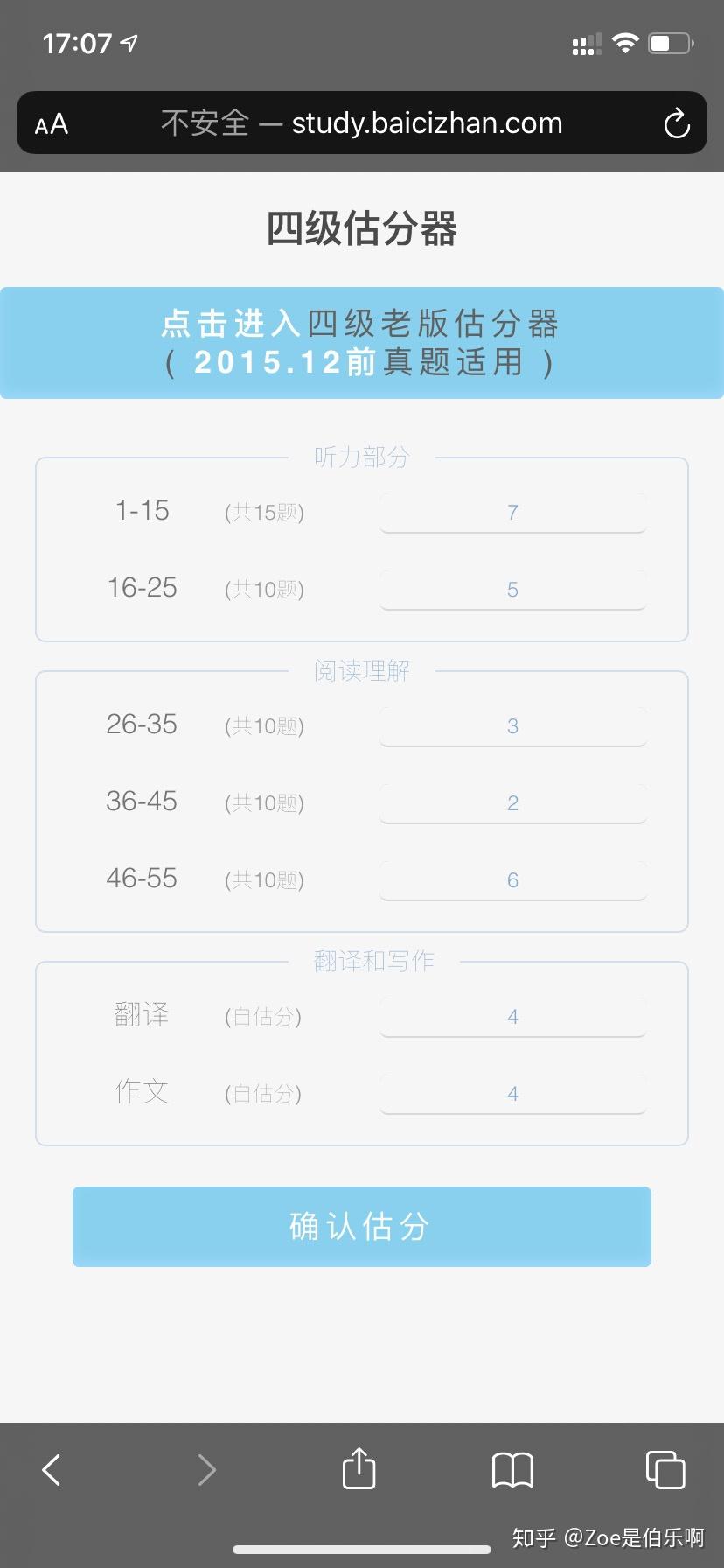Focus the input for questions 36-45
724x1568 pixels.
(512, 803)
